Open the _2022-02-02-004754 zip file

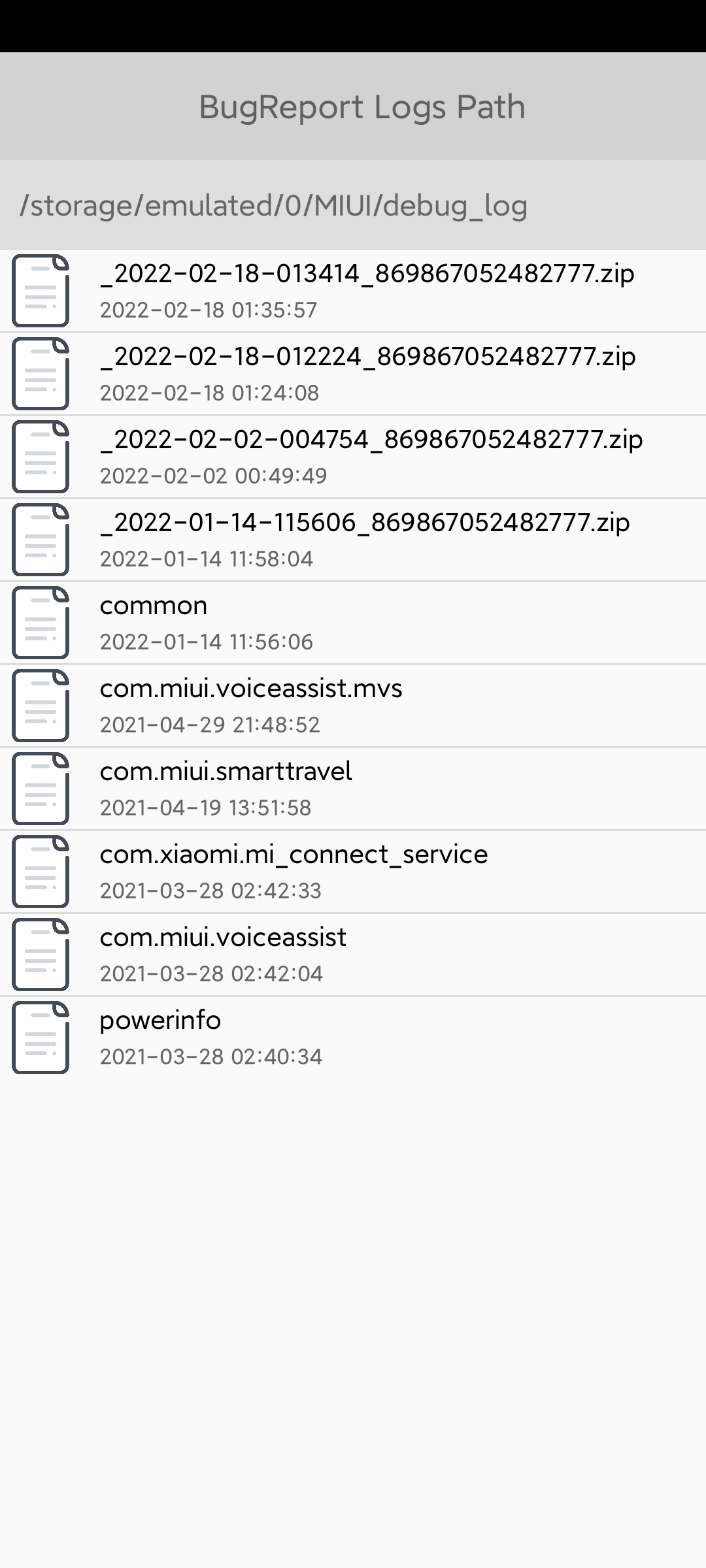pyautogui.click(x=353, y=457)
